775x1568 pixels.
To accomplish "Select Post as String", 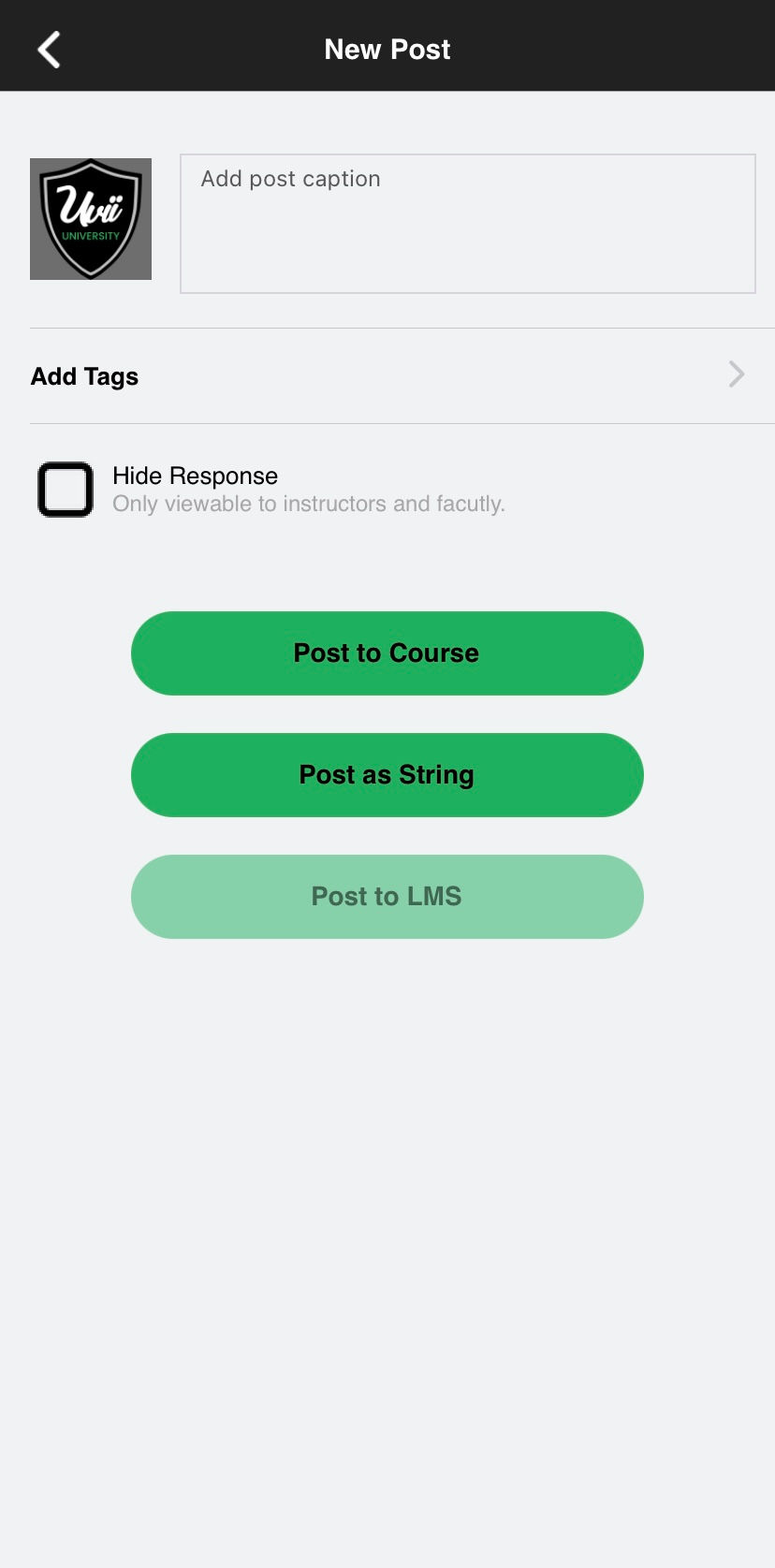I will tap(387, 775).
